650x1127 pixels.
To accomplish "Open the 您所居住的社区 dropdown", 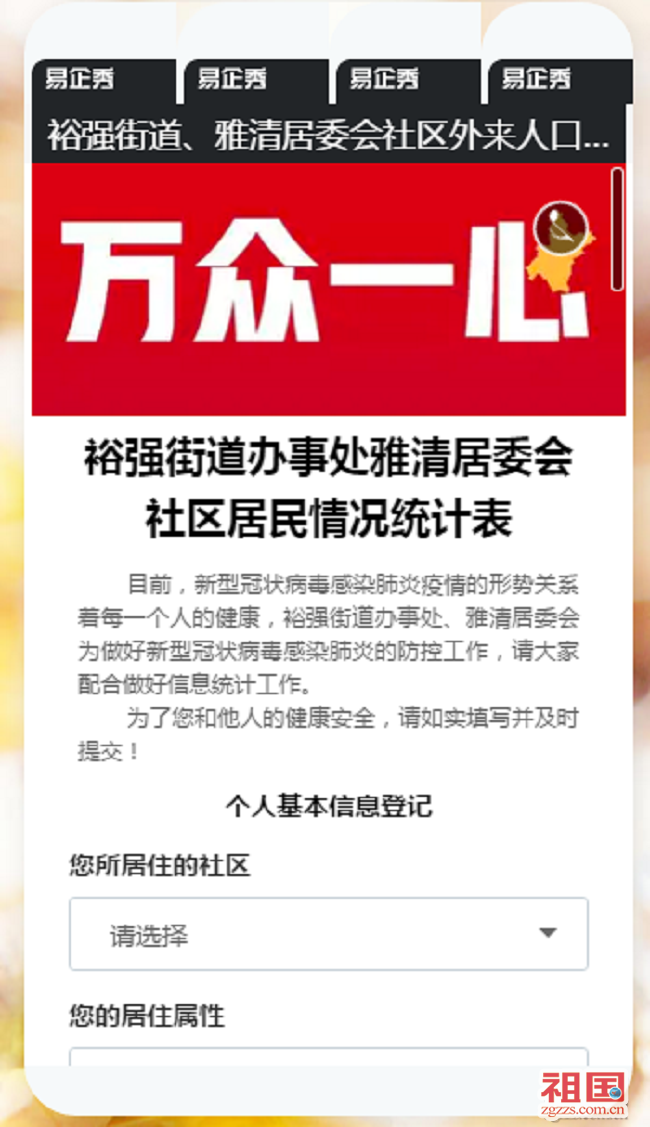I will [x=328, y=934].
